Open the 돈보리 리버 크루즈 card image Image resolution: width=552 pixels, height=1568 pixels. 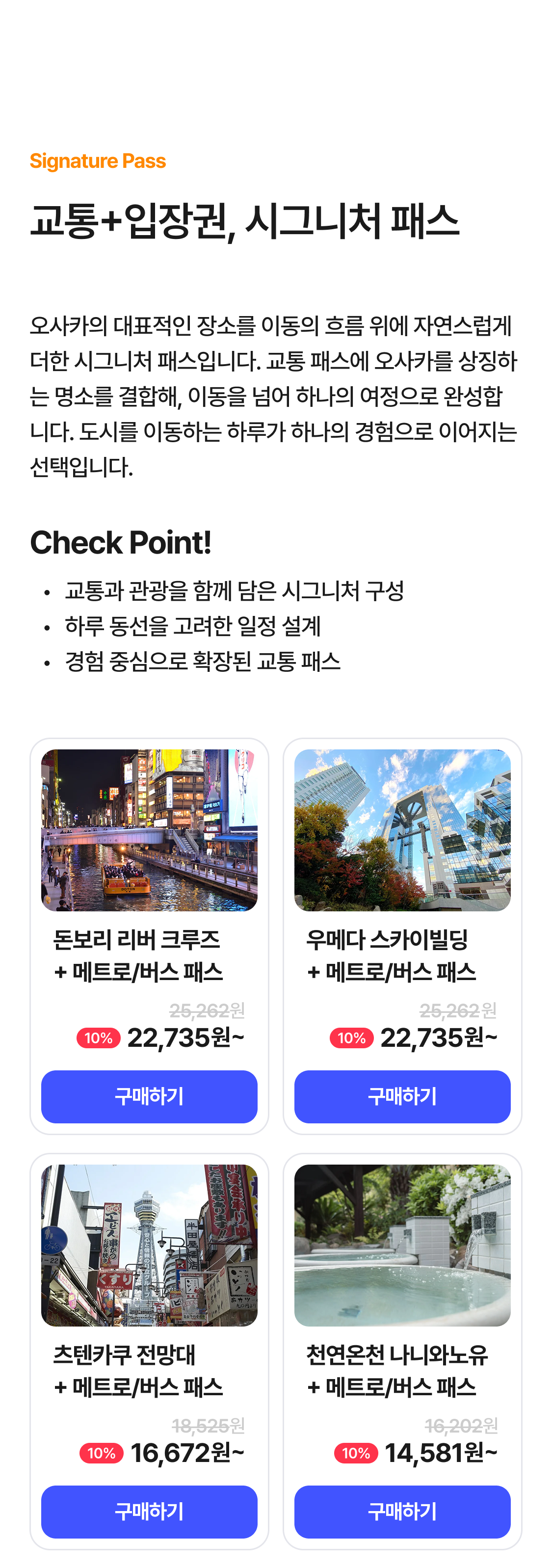[149, 830]
